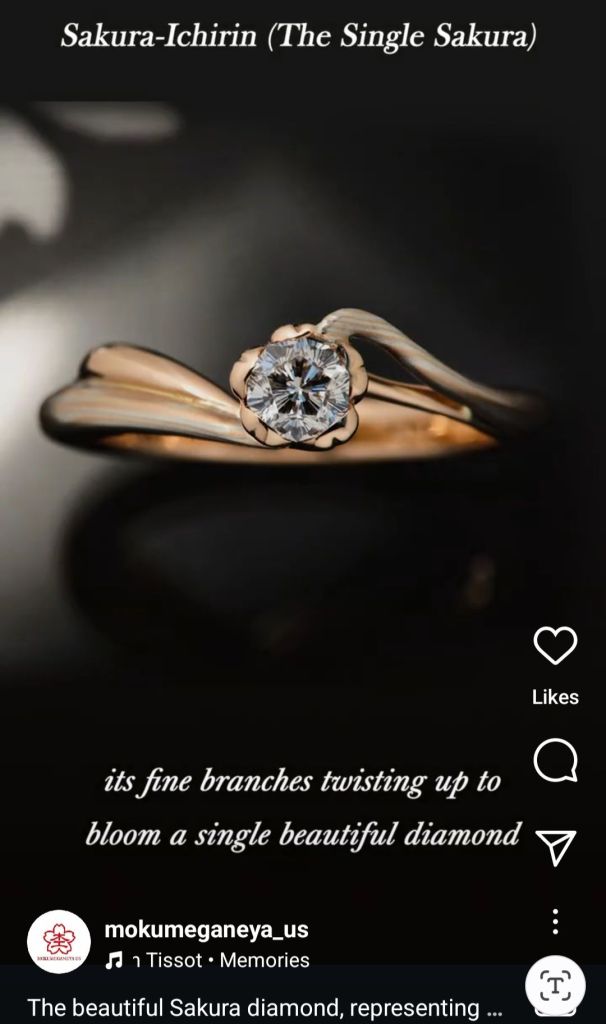This screenshot has width=606, height=1024.
Task: Open the mokumeganeya_us profile picture
Action: pos(59,942)
